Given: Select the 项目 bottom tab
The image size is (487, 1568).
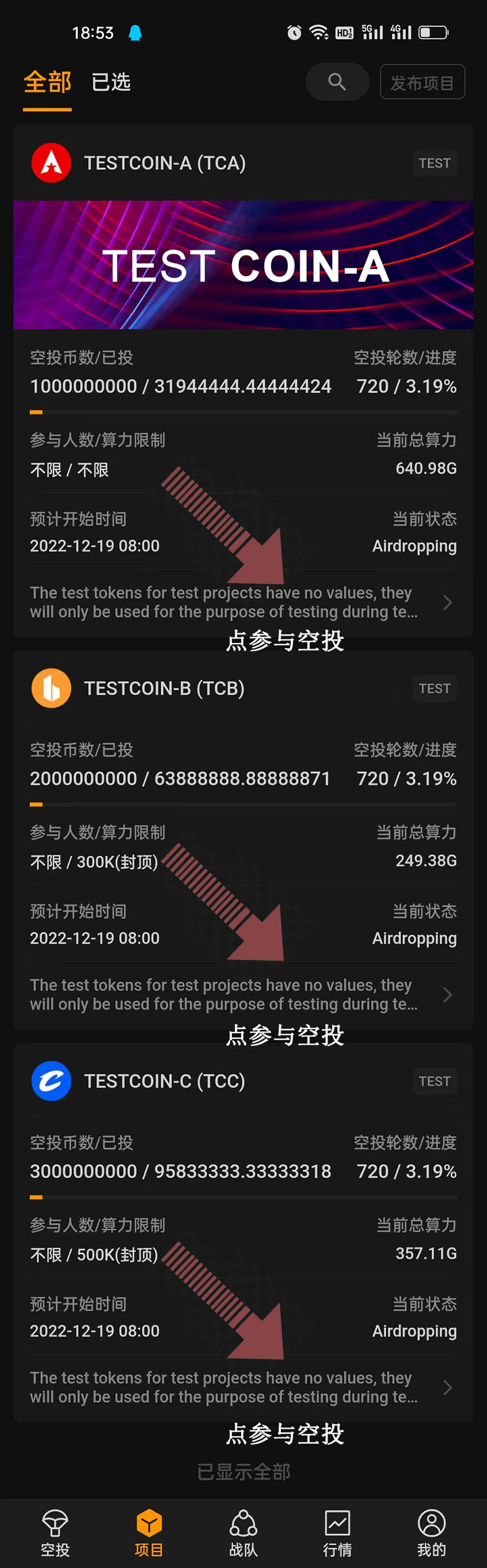Looking at the screenshot, I should click(149, 1532).
